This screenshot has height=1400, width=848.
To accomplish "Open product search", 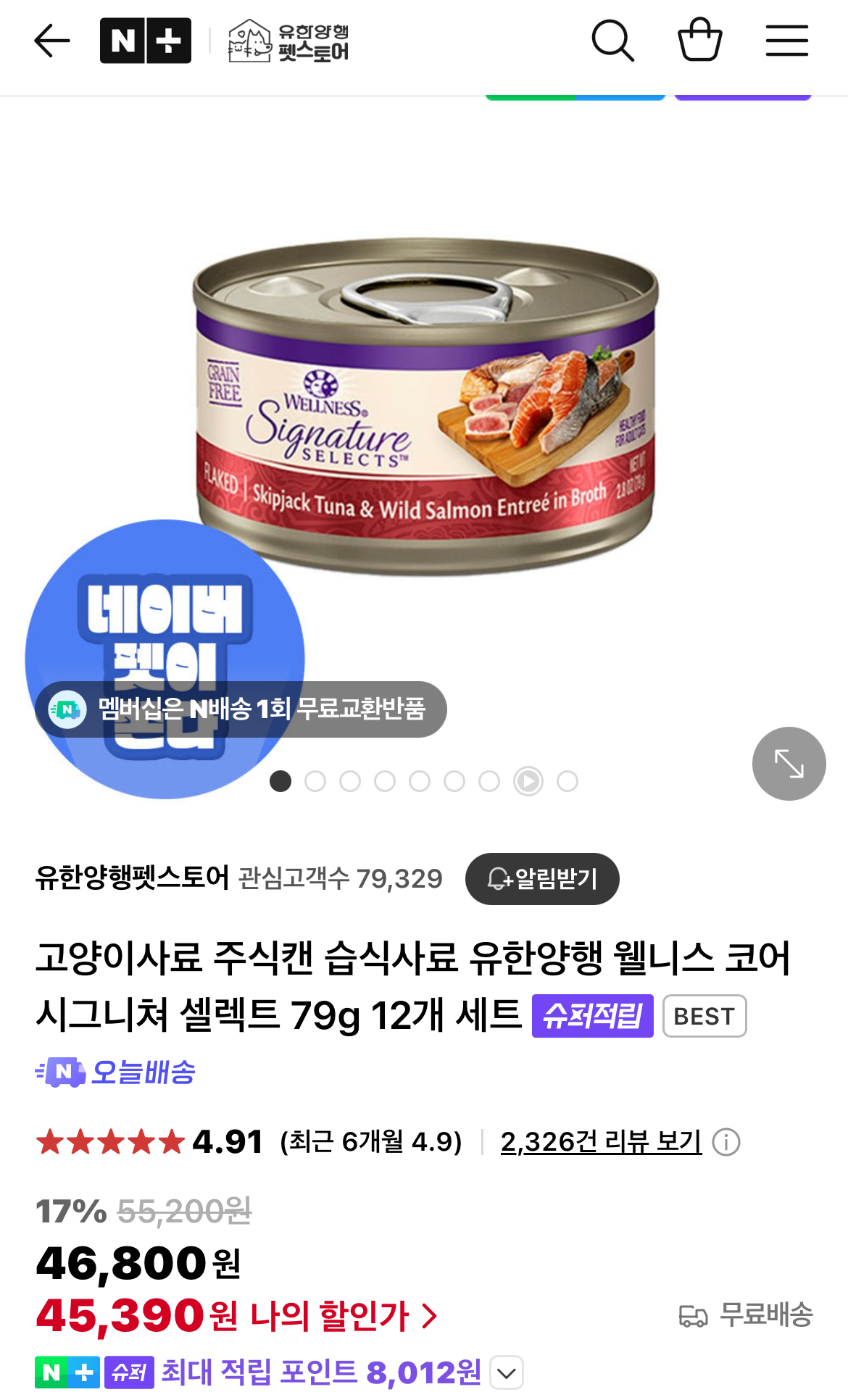I will pyautogui.click(x=613, y=41).
